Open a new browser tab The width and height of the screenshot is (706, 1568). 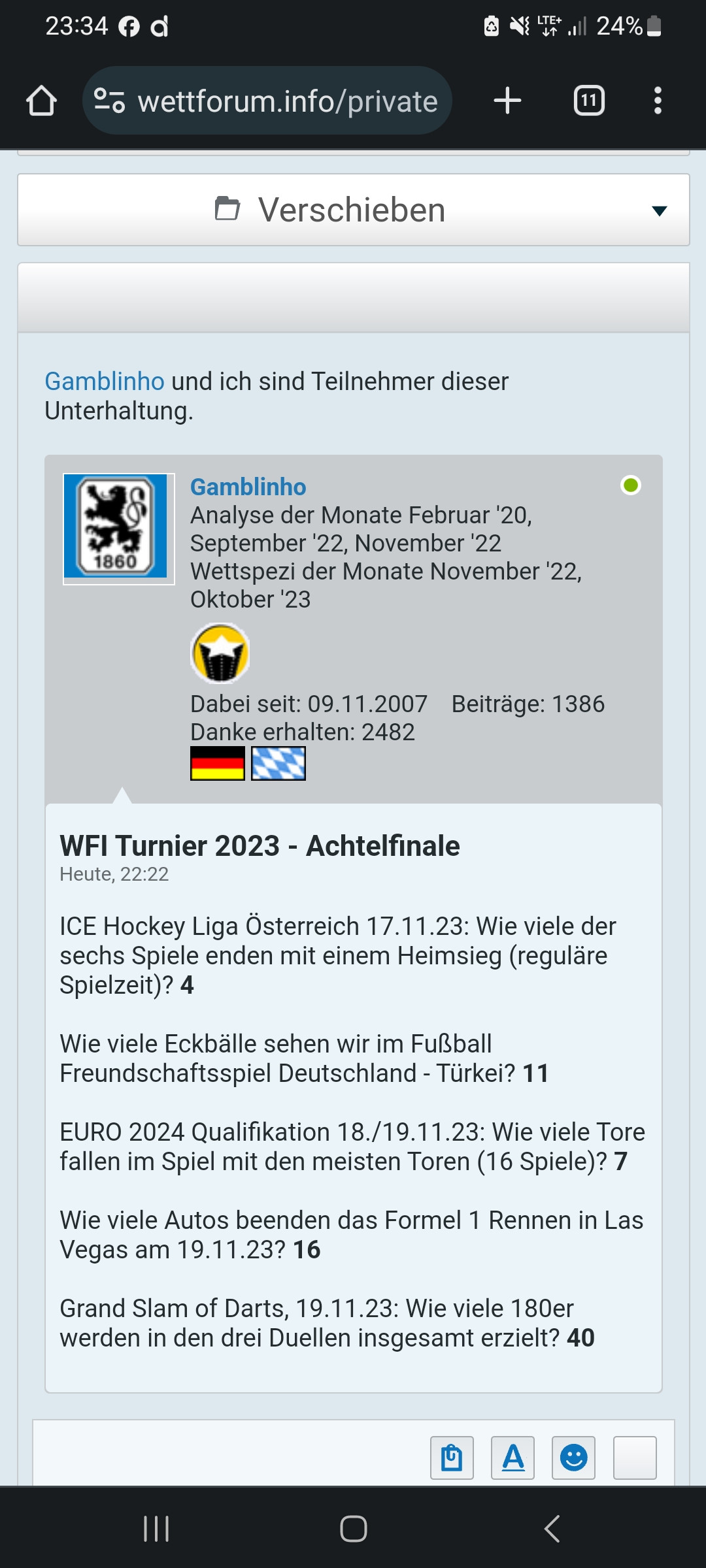pyautogui.click(x=507, y=101)
